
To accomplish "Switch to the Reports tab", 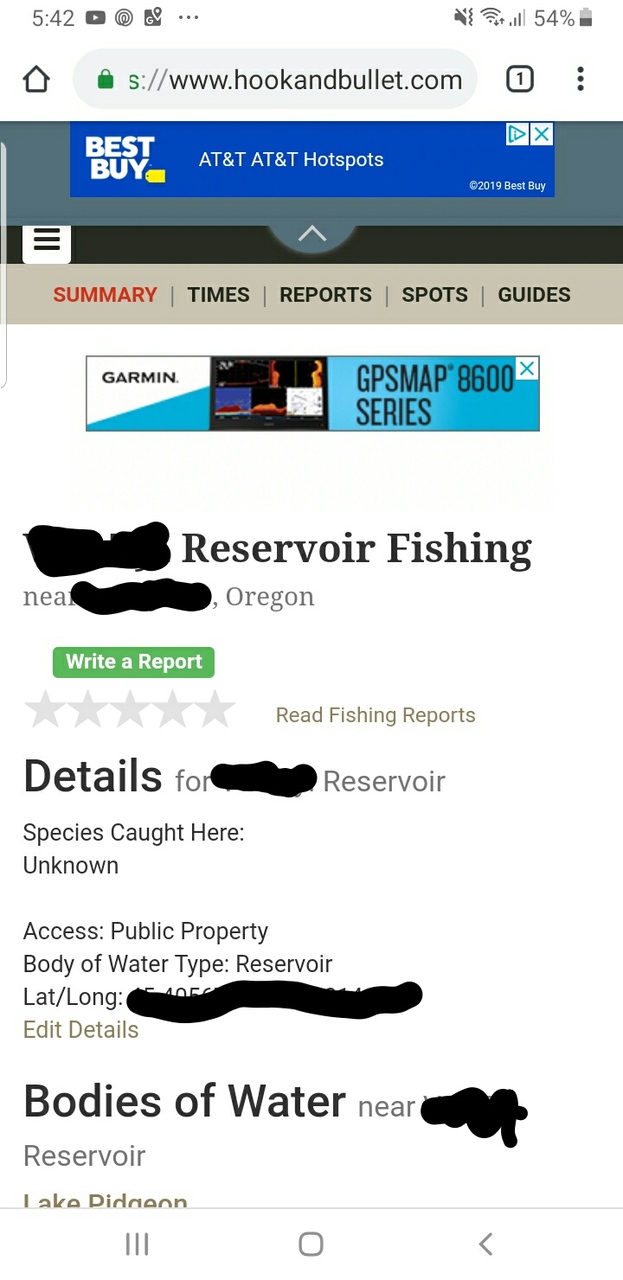I will pos(325,295).
